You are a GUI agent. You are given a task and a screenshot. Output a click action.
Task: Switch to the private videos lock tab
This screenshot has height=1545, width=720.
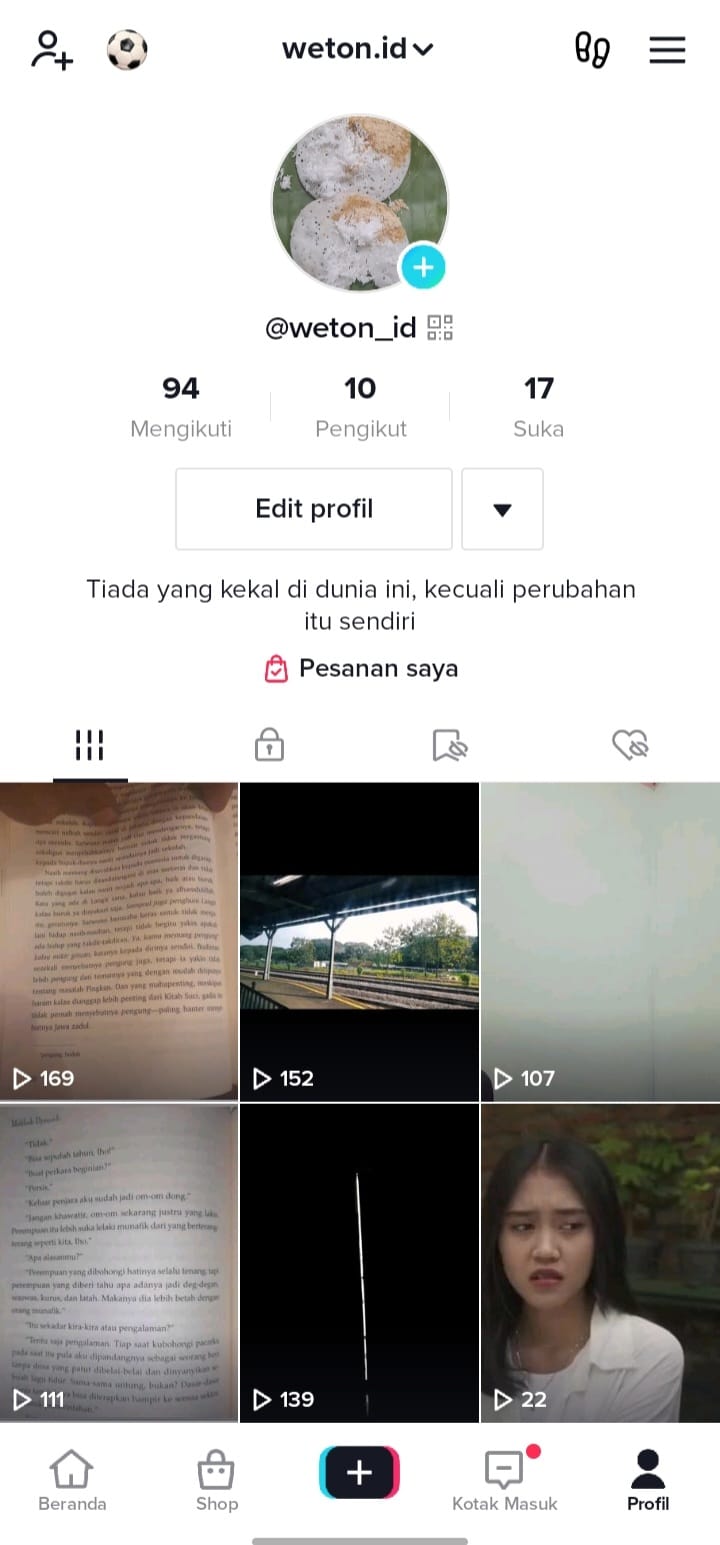pos(269,745)
